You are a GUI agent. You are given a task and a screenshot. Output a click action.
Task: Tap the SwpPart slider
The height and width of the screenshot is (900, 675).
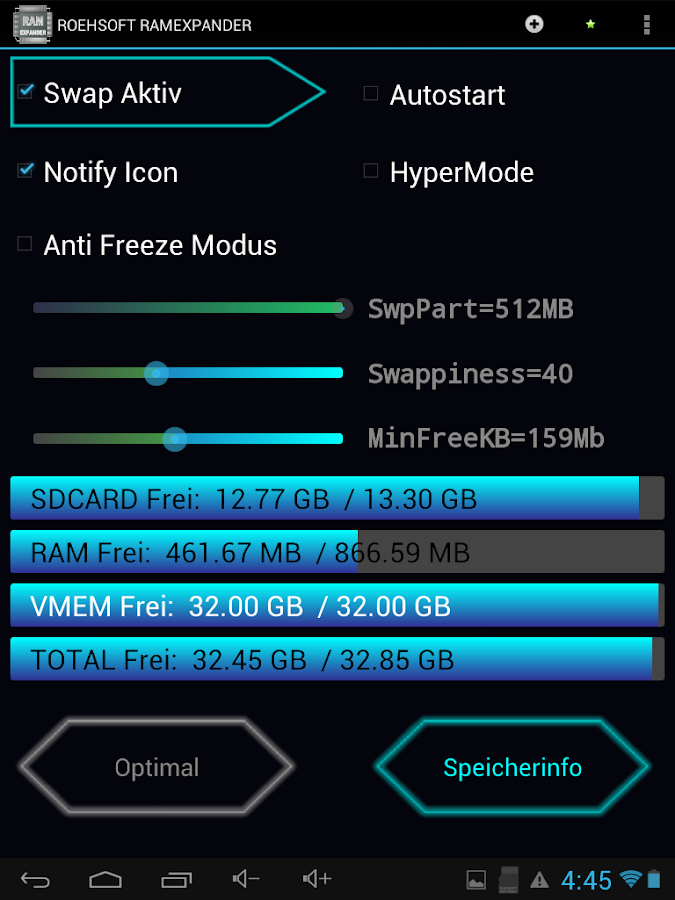pos(188,308)
